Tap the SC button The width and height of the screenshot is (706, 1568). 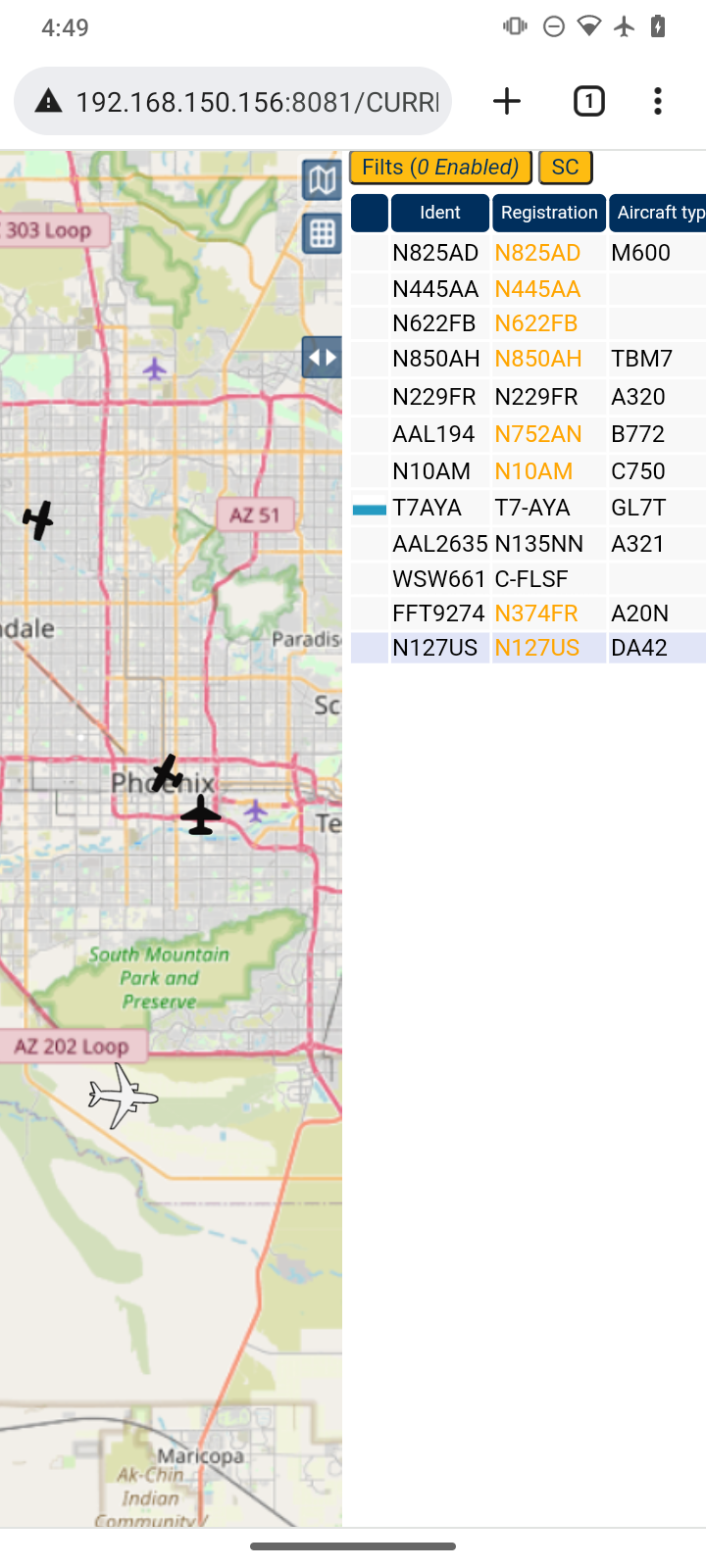[565, 168]
